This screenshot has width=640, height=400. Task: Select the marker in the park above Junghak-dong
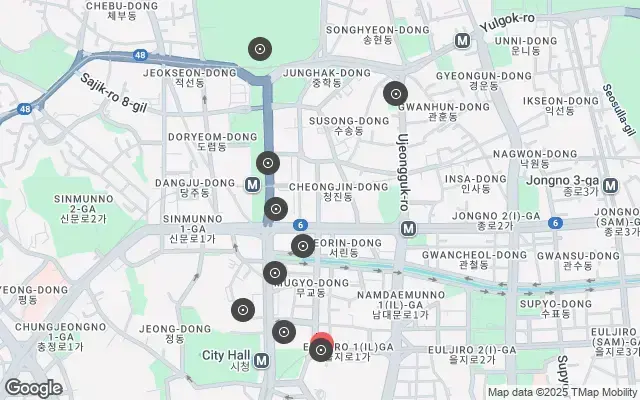(260, 49)
